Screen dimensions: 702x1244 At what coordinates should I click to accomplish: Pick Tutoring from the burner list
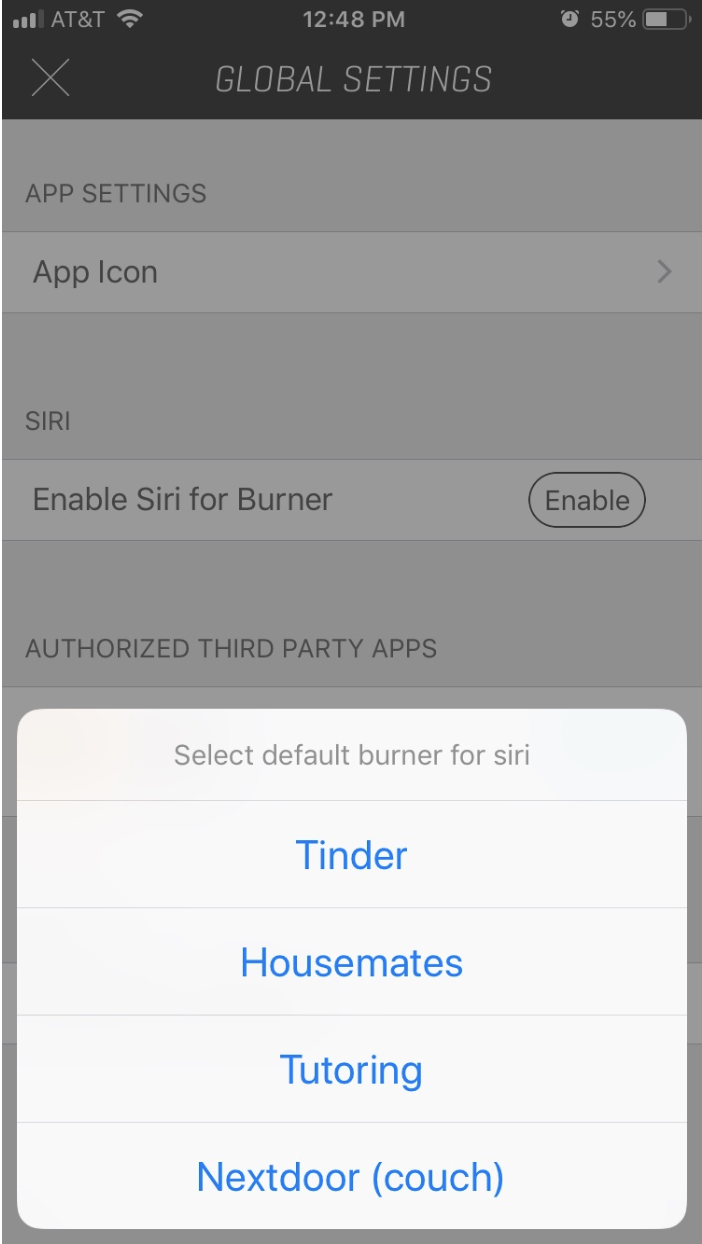click(351, 1069)
